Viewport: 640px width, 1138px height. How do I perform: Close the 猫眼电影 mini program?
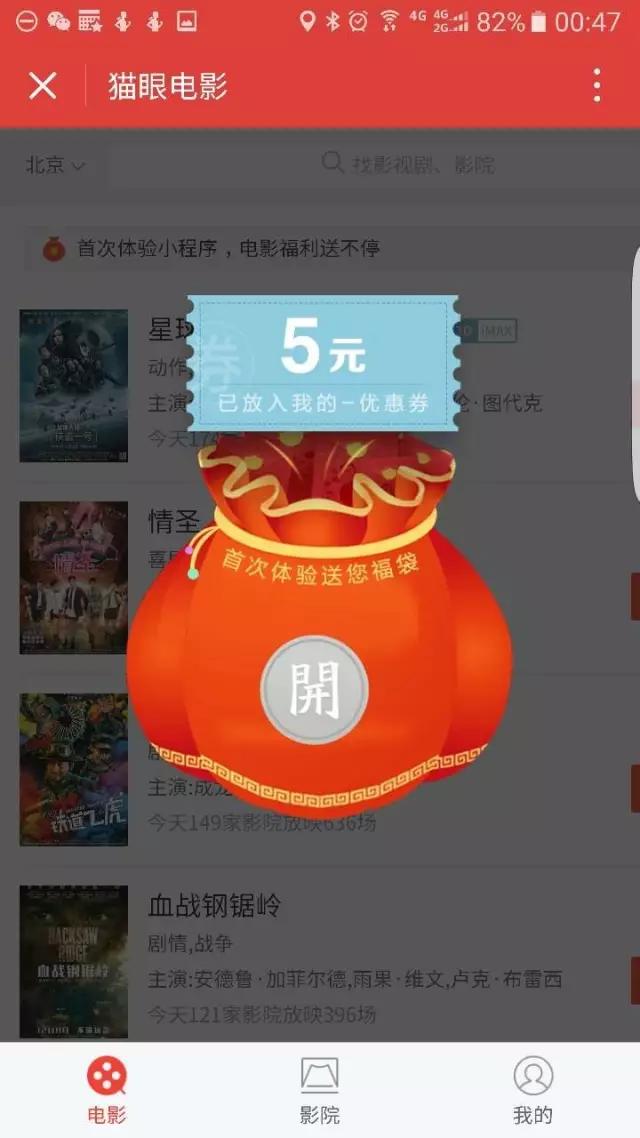(x=42, y=86)
